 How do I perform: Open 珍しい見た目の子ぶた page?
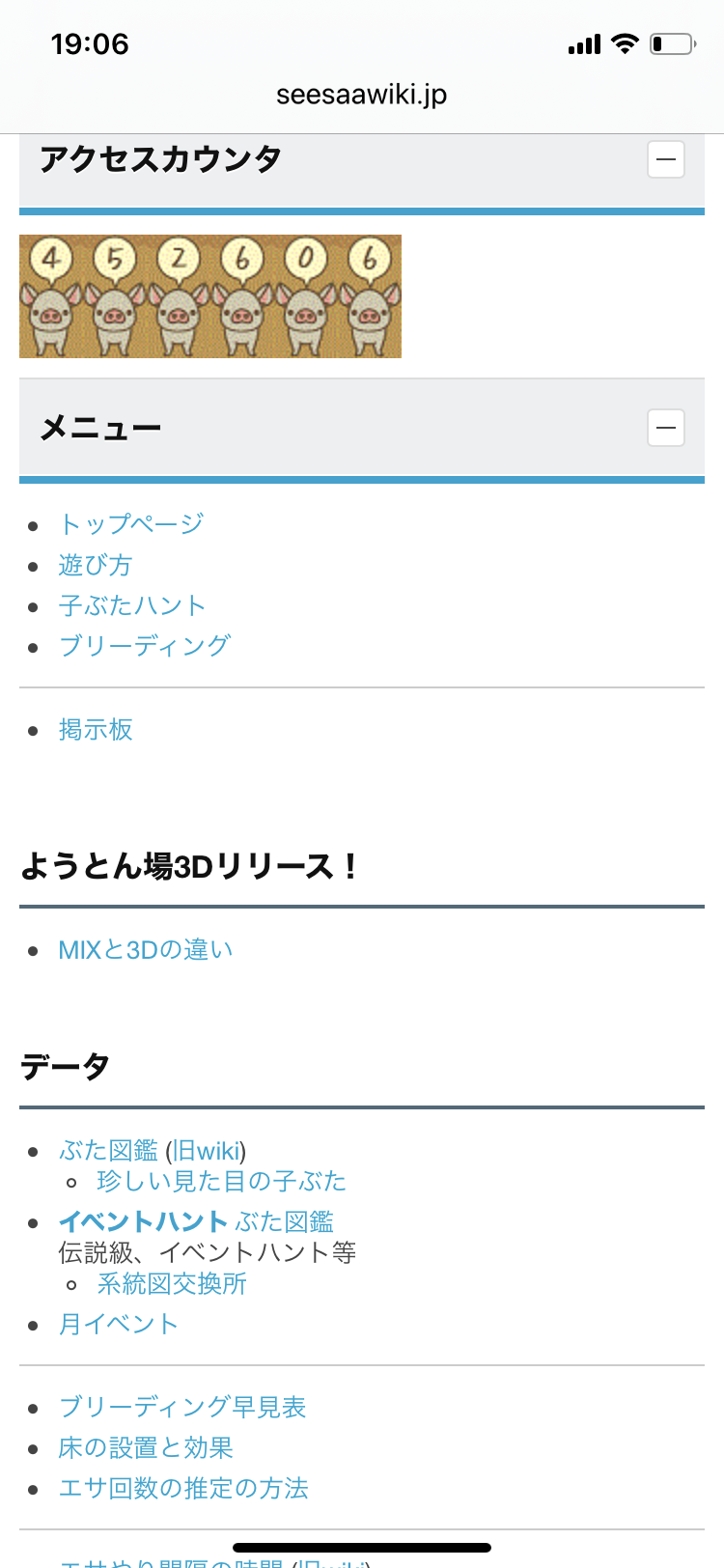(221, 1181)
